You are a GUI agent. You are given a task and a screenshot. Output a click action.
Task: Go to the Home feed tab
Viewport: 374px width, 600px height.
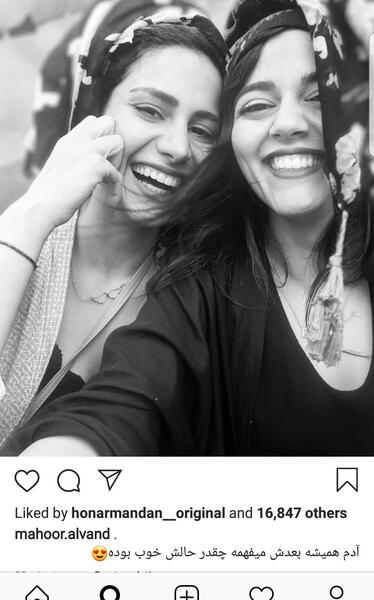pos(37,593)
